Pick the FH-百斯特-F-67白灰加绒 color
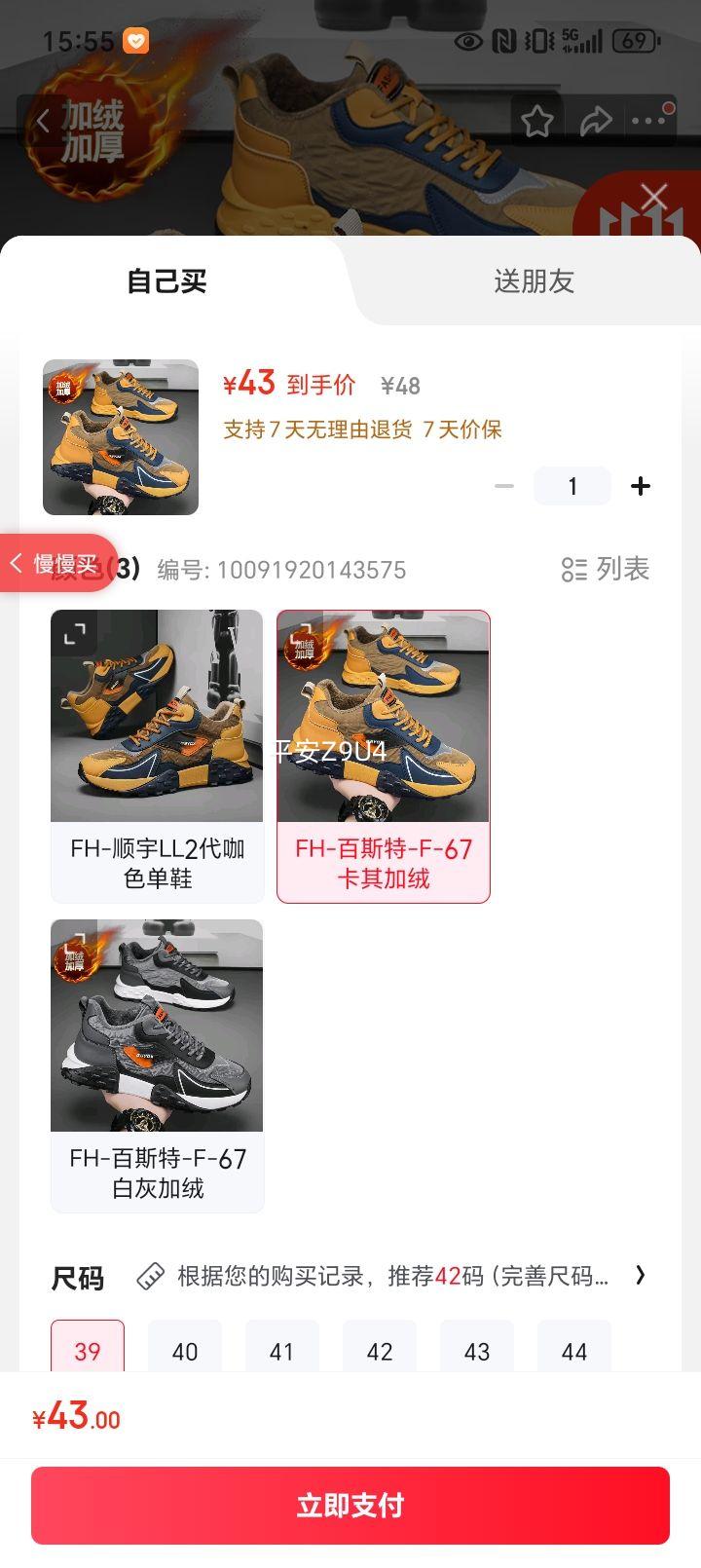The height and width of the screenshot is (1568, 701). [x=158, y=1064]
